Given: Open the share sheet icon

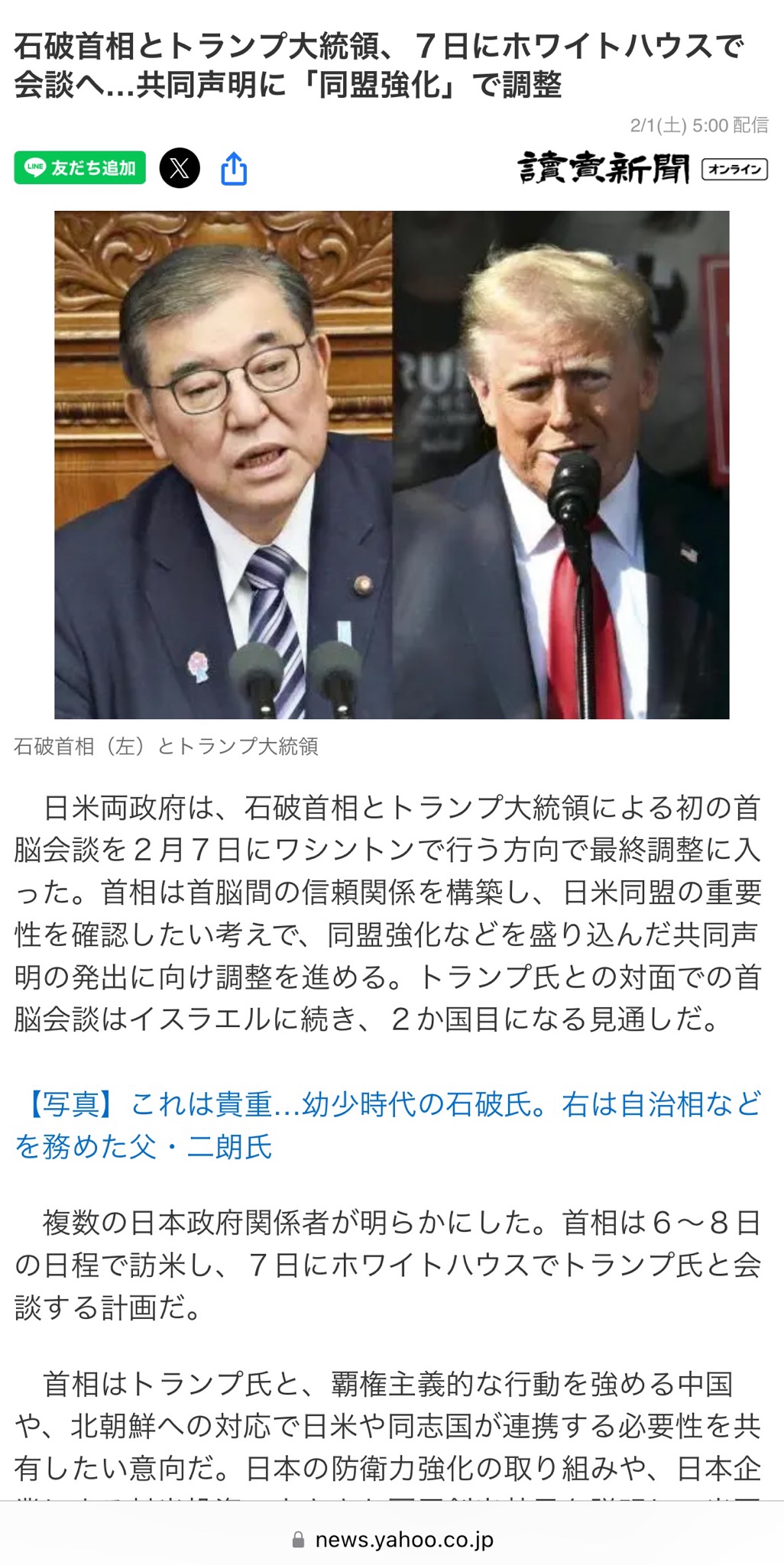Looking at the screenshot, I should pos(234,169).
